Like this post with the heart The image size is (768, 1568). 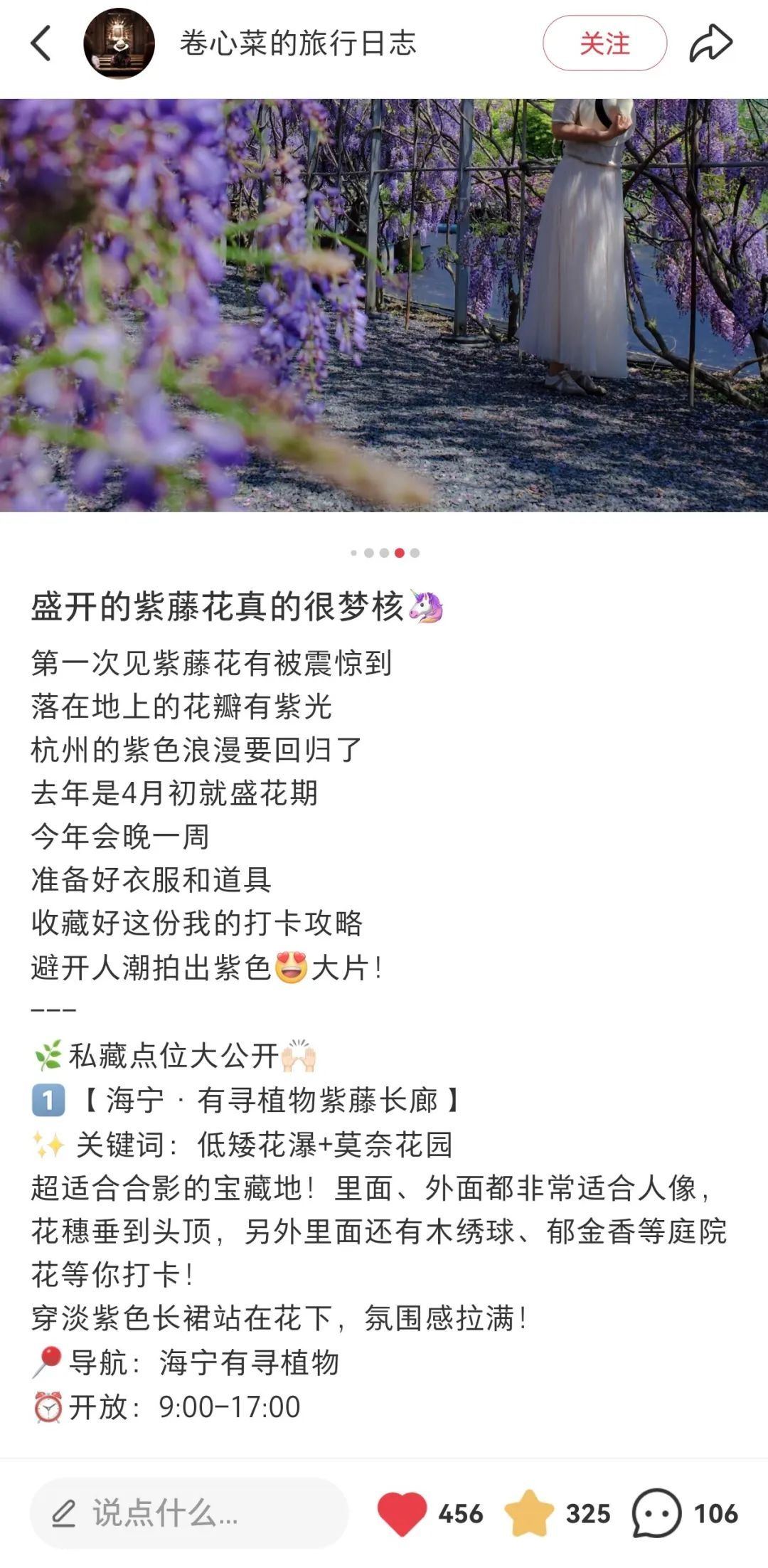coord(402,1513)
